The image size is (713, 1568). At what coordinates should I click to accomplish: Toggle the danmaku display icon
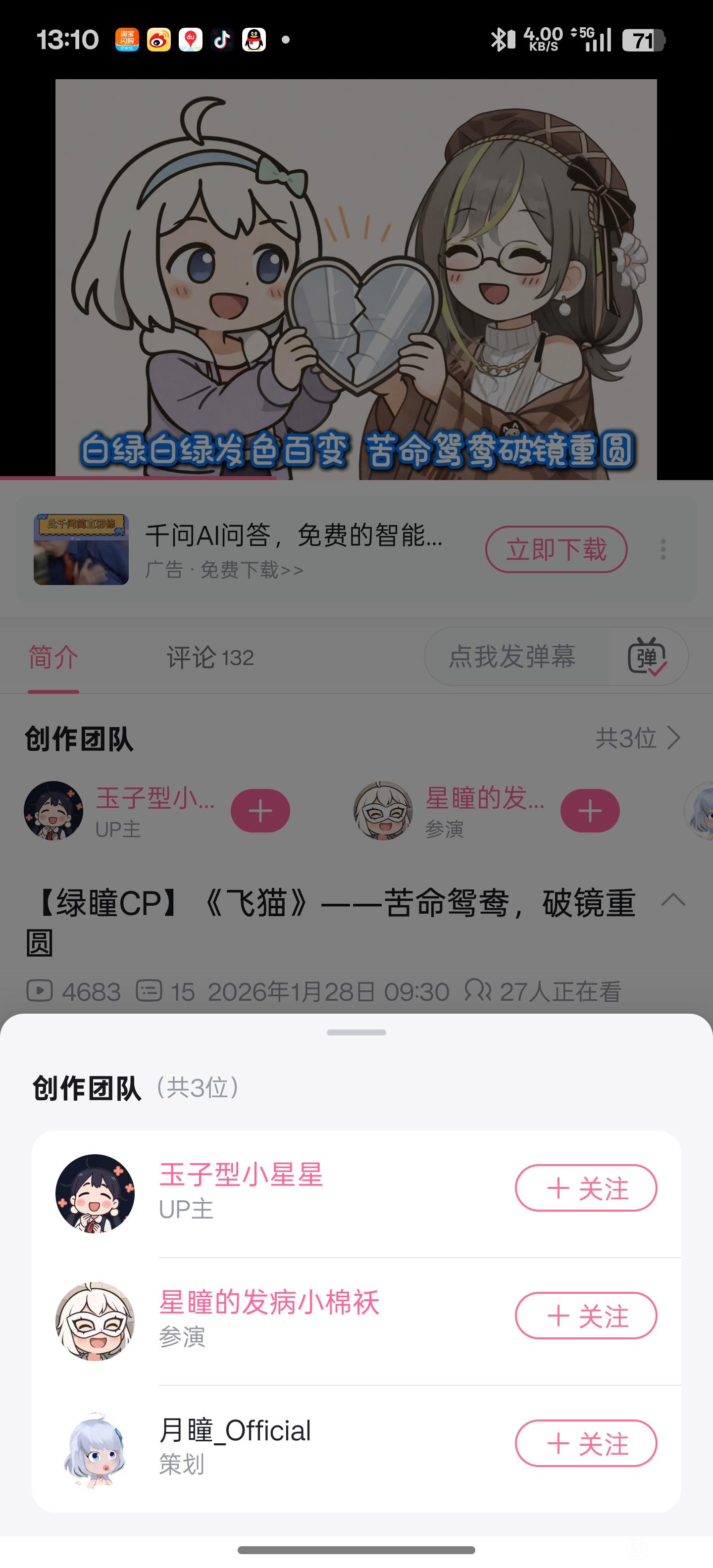[x=647, y=657]
